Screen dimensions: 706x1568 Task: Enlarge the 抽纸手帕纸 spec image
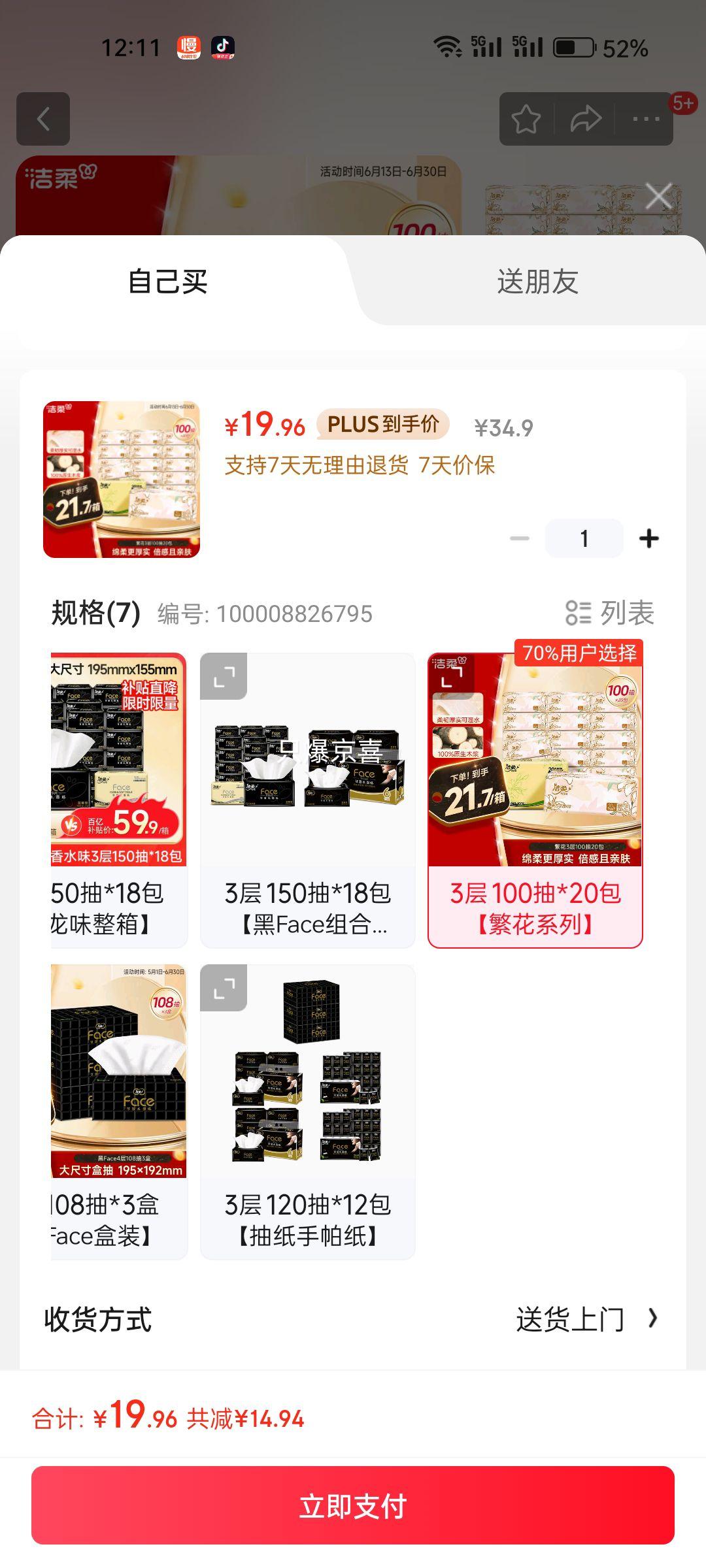pos(224,988)
